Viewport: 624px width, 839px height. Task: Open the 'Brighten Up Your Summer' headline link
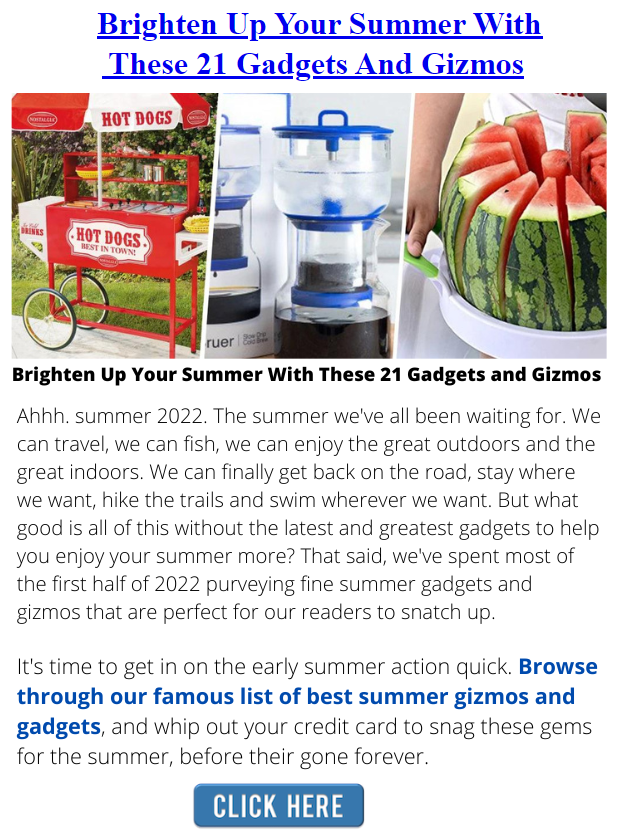click(319, 44)
